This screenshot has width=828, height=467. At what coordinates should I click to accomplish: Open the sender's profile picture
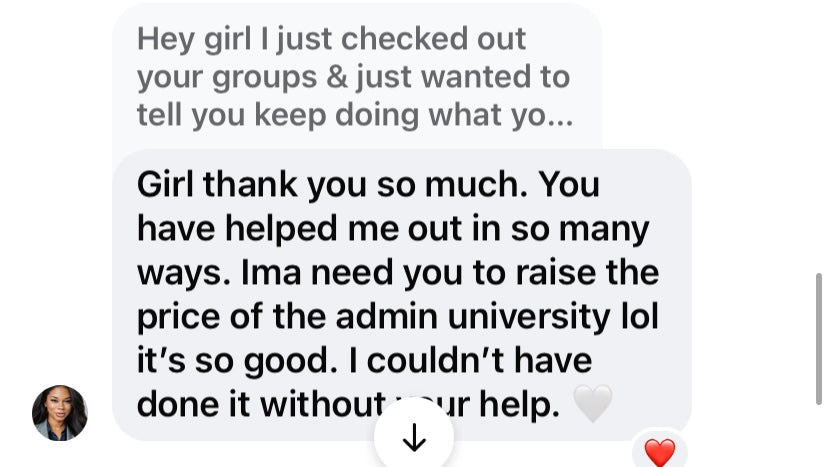click(60, 412)
